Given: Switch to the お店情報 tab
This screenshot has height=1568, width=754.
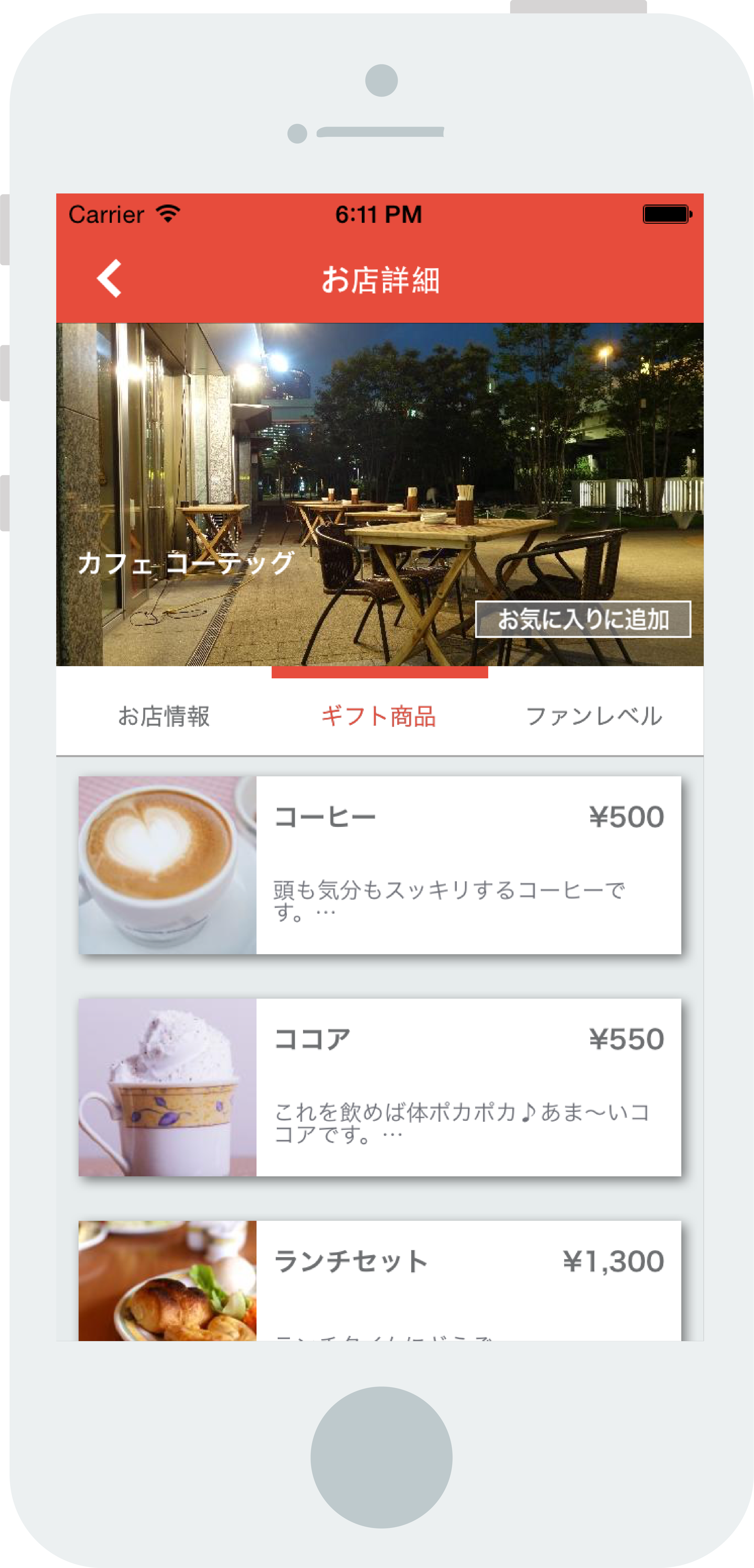Looking at the screenshot, I should pos(164,716).
